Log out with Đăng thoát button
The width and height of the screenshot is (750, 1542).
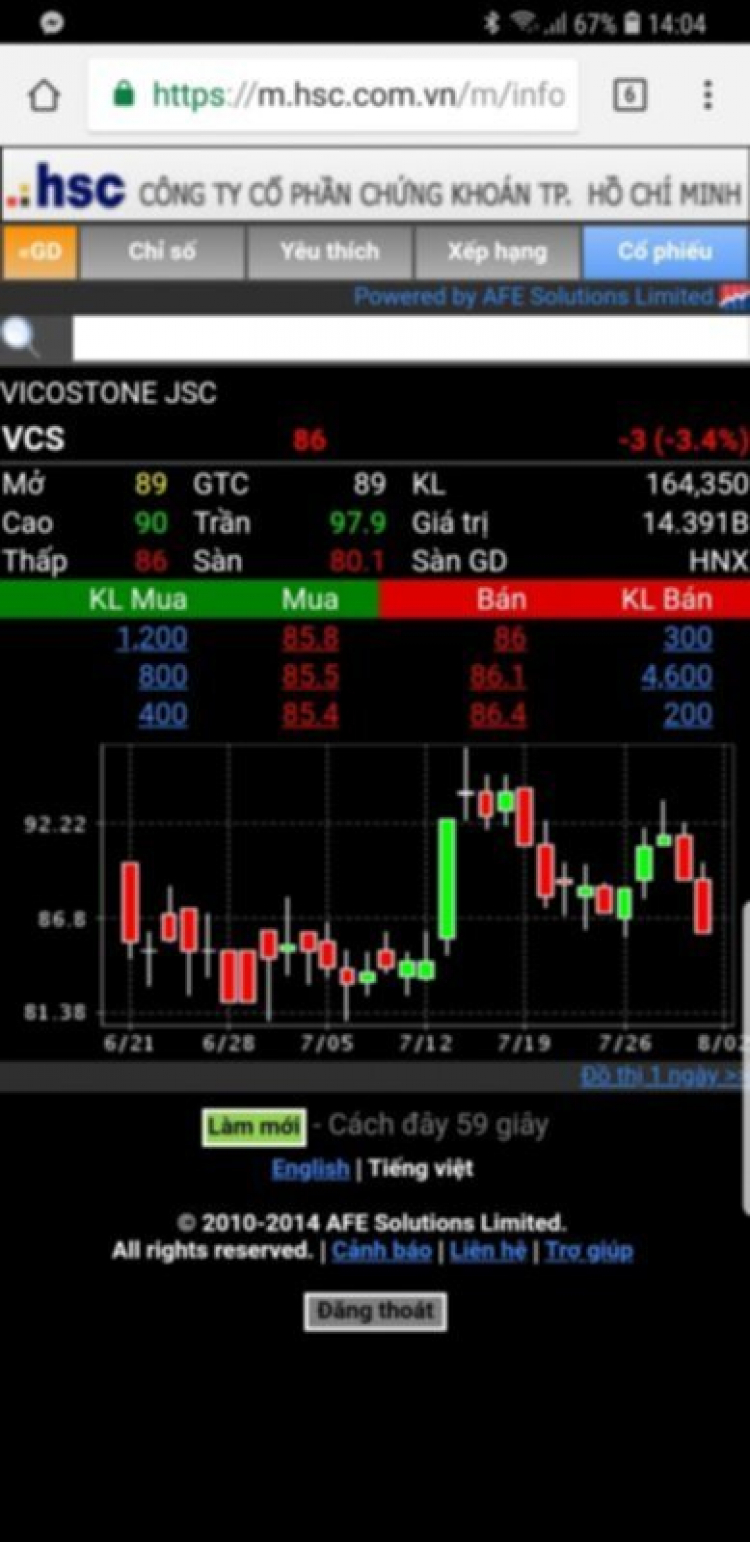point(375,1311)
